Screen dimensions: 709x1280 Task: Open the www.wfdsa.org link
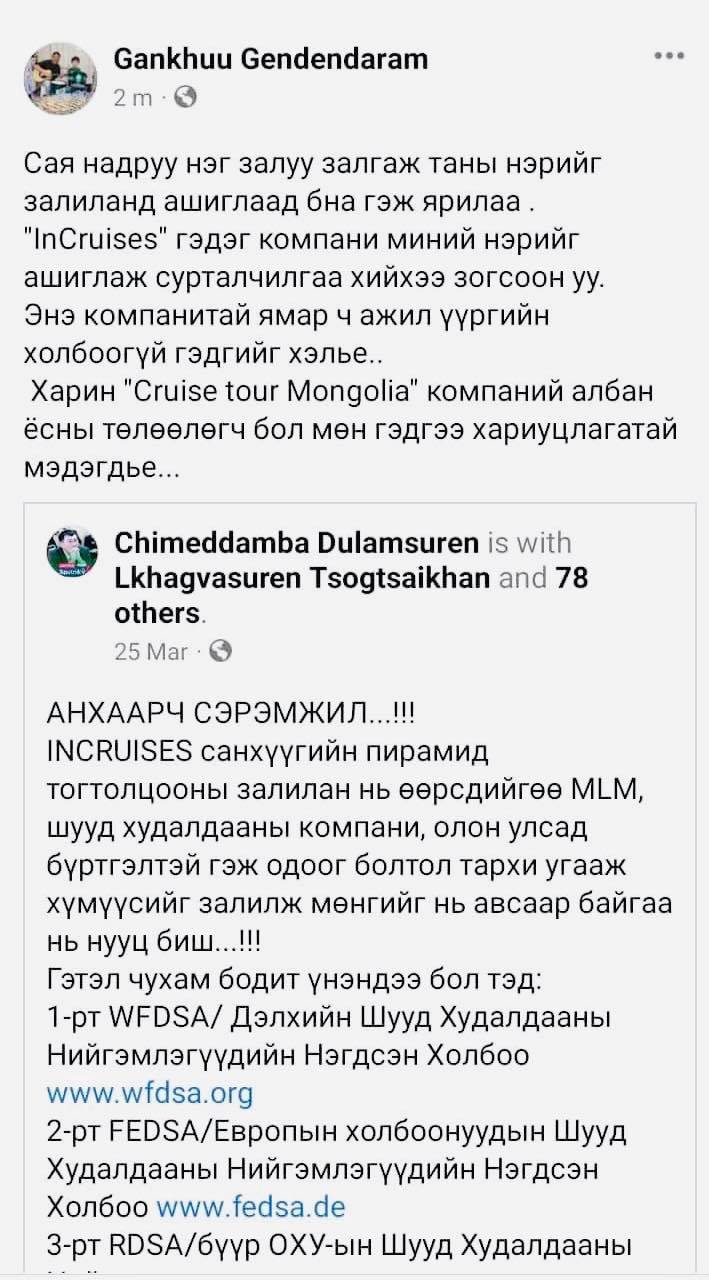(150, 1093)
